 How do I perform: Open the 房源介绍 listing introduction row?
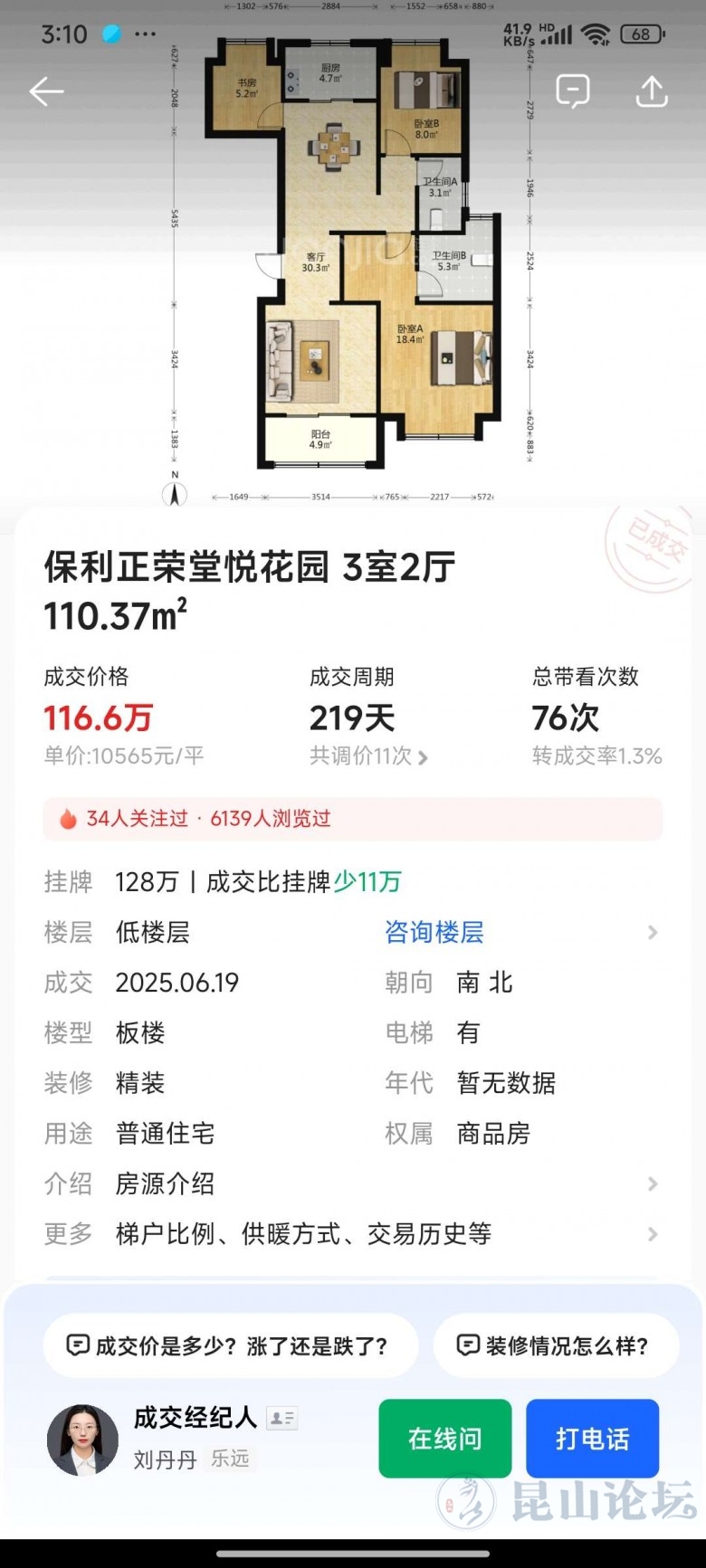click(353, 1183)
